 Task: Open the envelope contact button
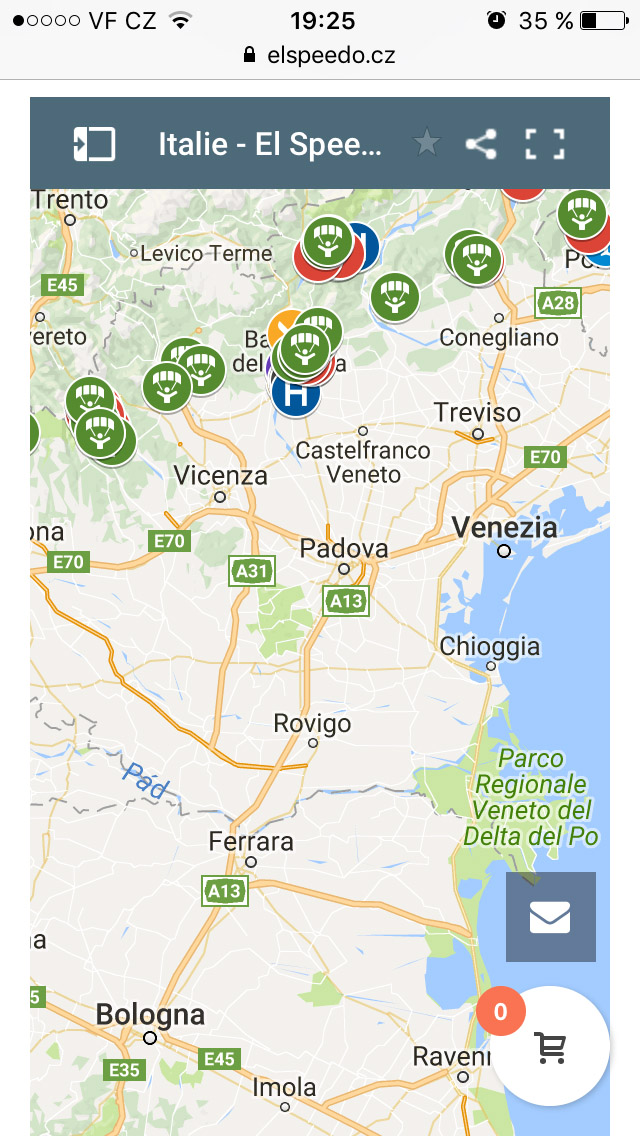click(550, 917)
